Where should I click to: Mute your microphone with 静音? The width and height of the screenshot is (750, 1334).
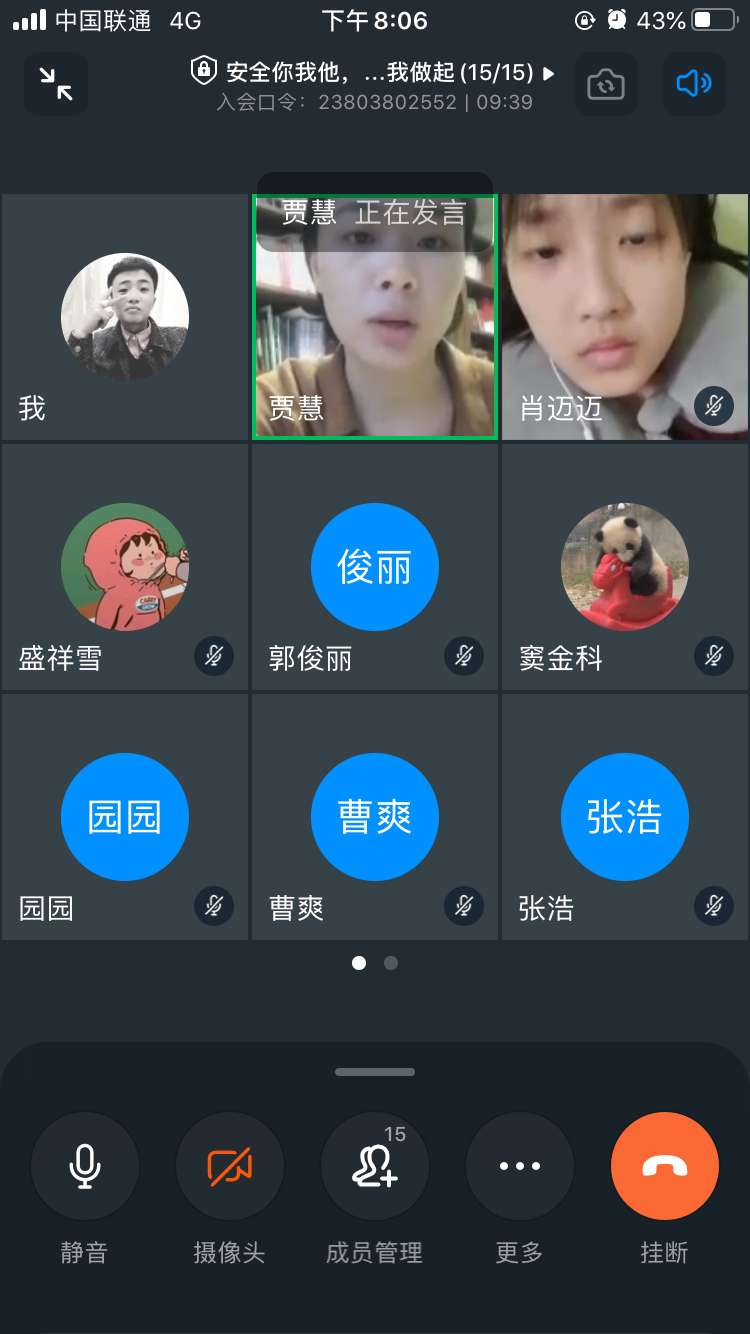(85, 1166)
